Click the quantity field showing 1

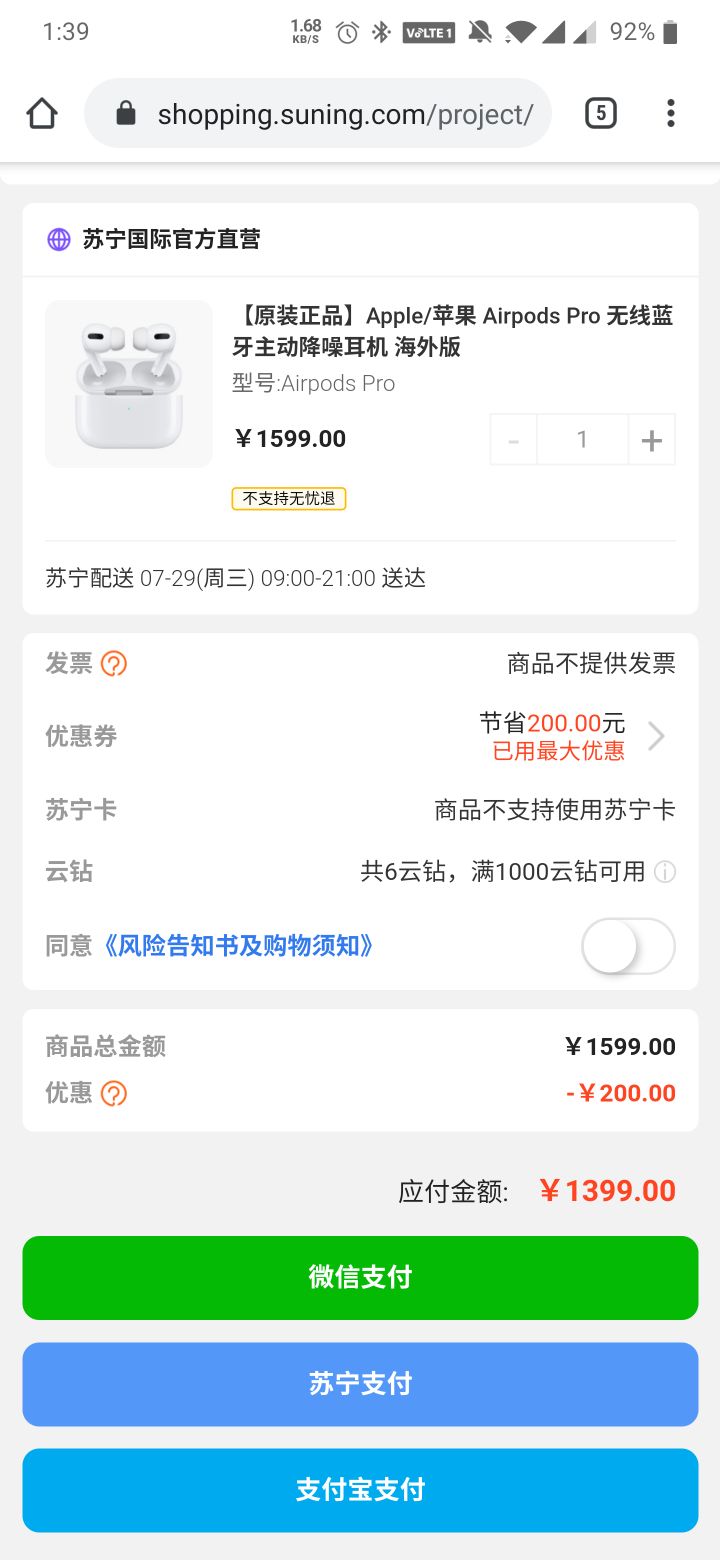point(582,439)
